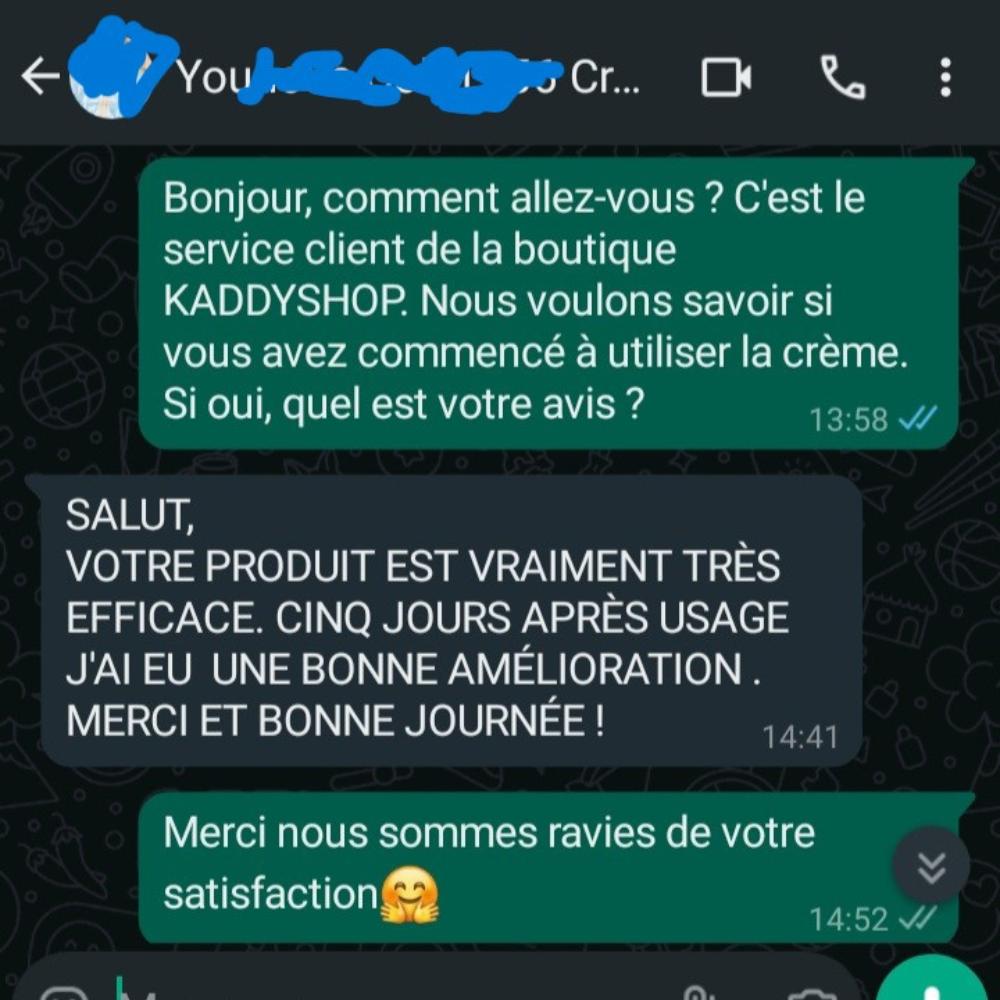
Task: Open the contact info from the header name
Action: click(x=400, y=78)
